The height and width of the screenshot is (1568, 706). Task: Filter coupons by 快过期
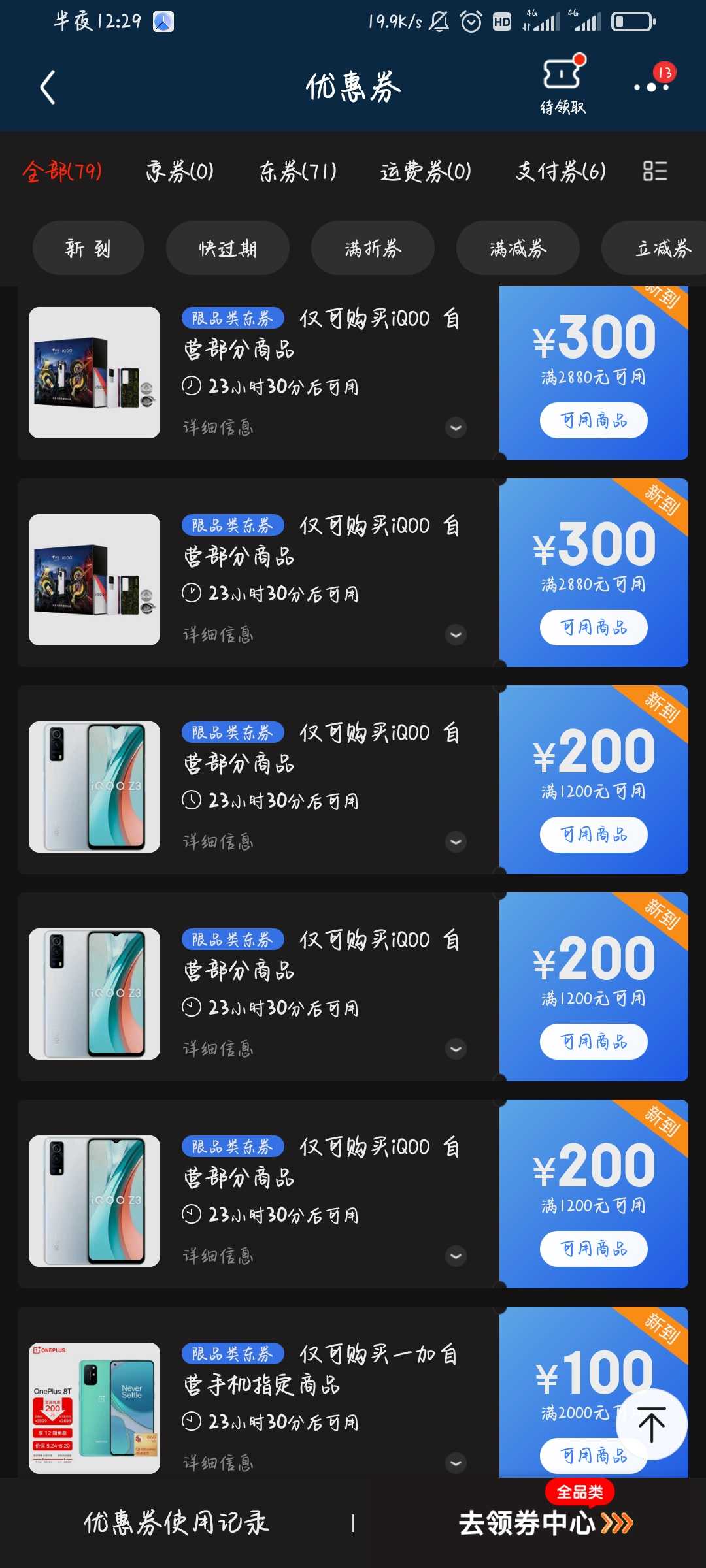(227, 248)
